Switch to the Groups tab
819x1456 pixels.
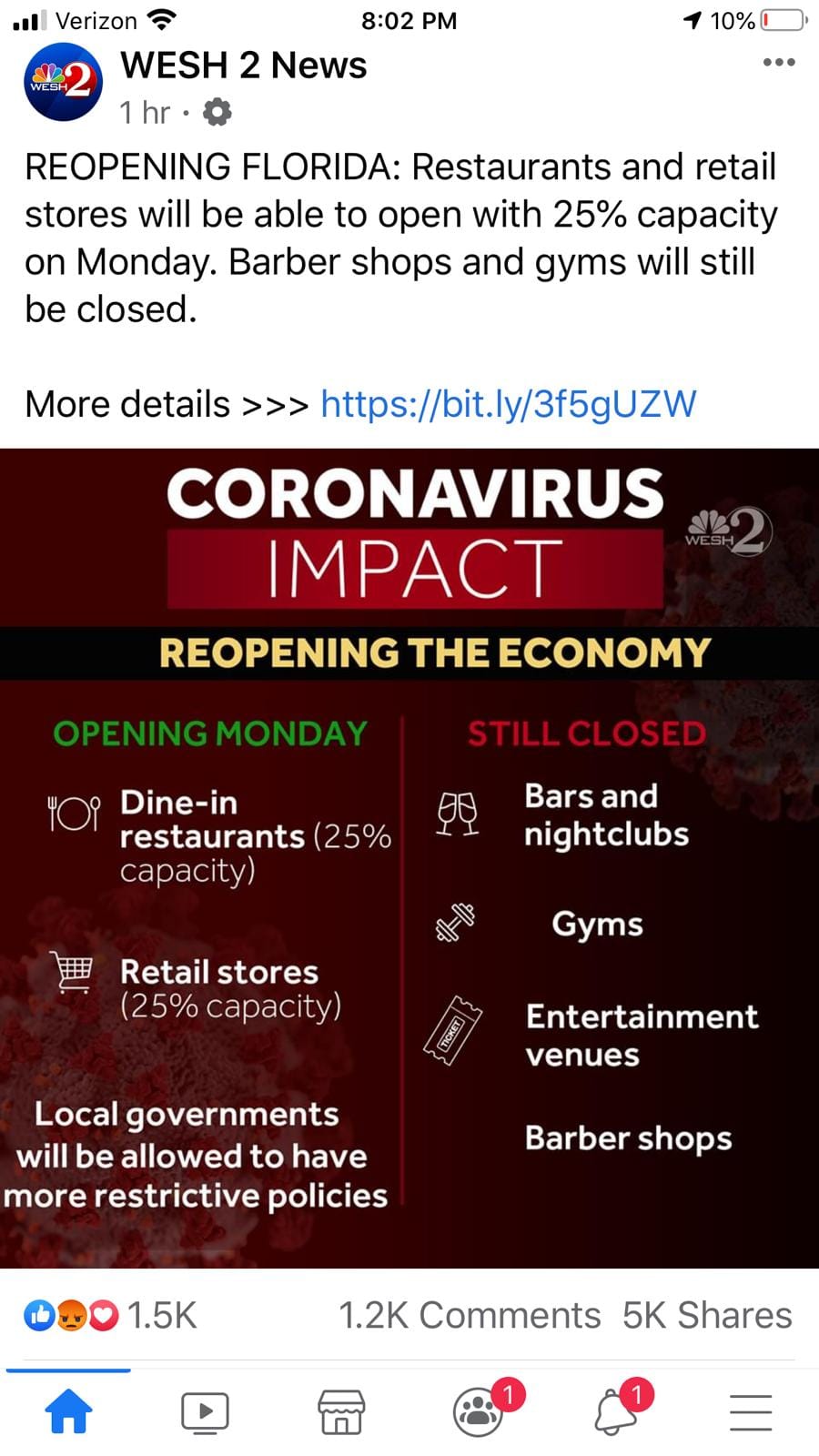479,1412
